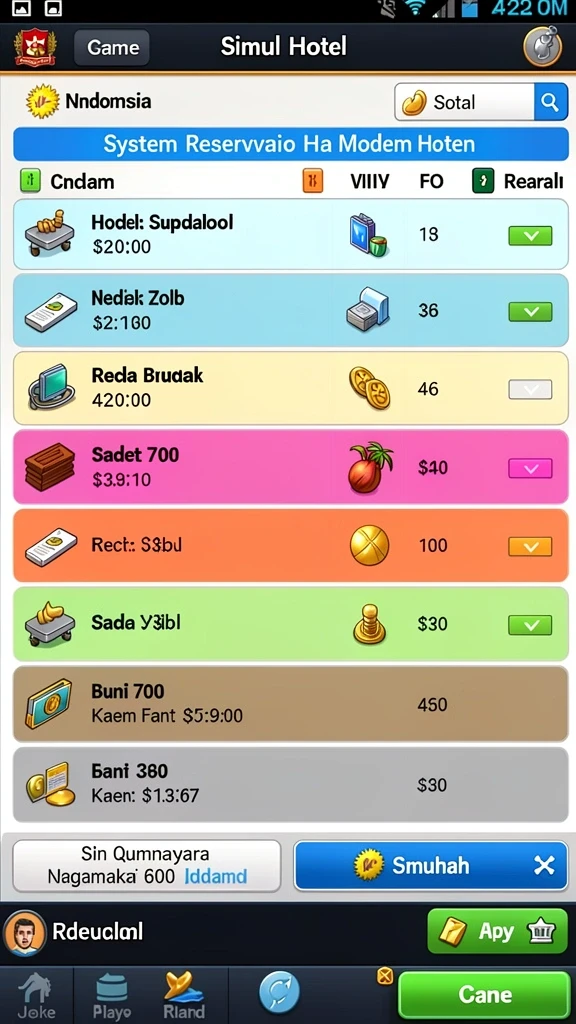This screenshot has width=576, height=1024.
Task: Switch to the Joke tab
Action: coord(36,995)
